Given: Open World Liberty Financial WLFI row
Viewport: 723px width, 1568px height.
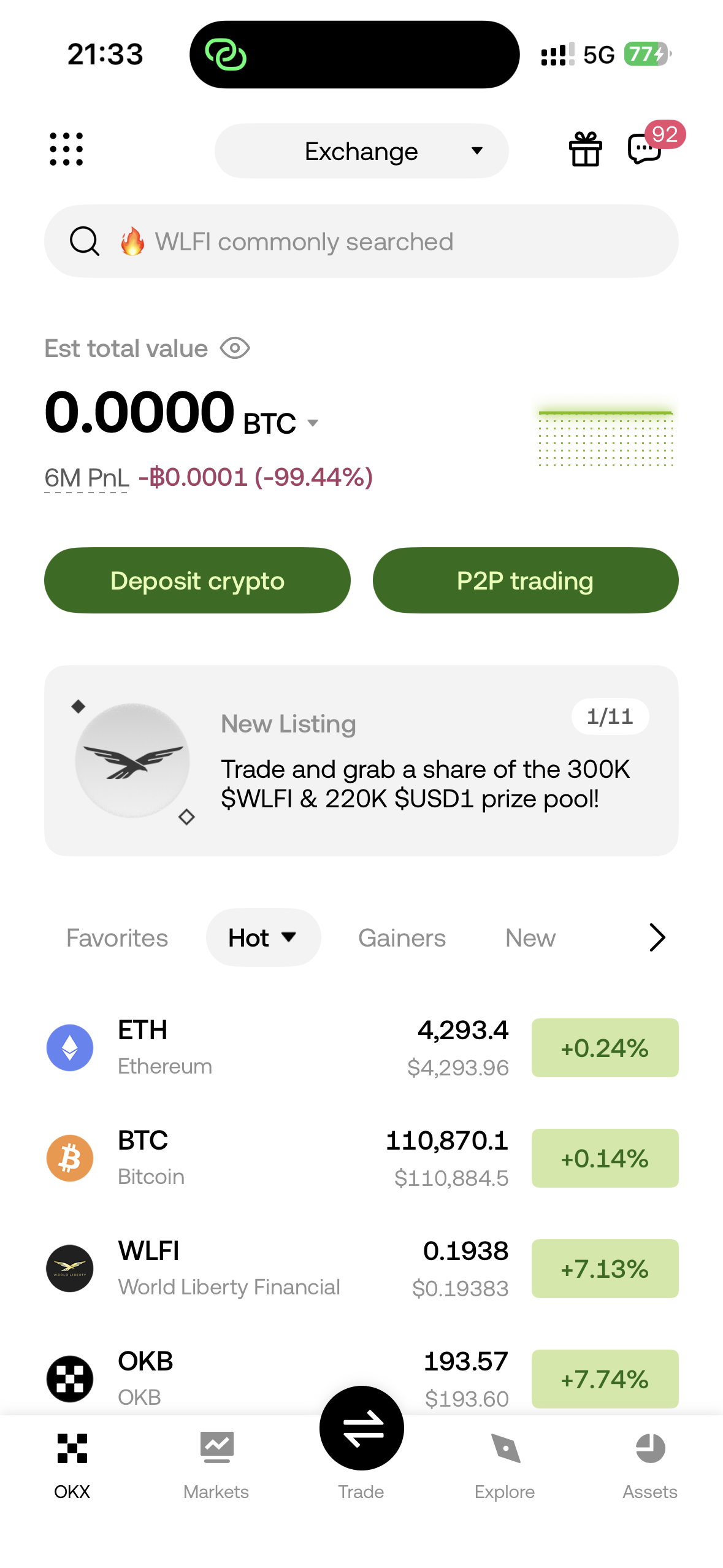Looking at the screenshot, I should click(x=276, y=1269).
